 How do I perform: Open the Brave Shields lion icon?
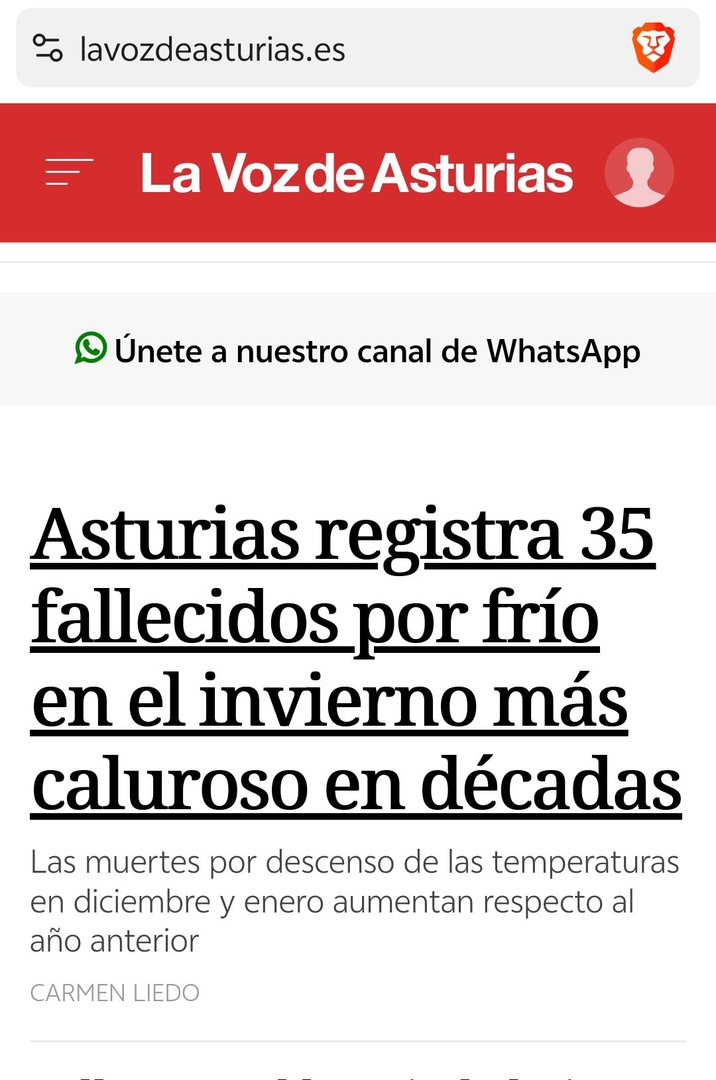653,48
